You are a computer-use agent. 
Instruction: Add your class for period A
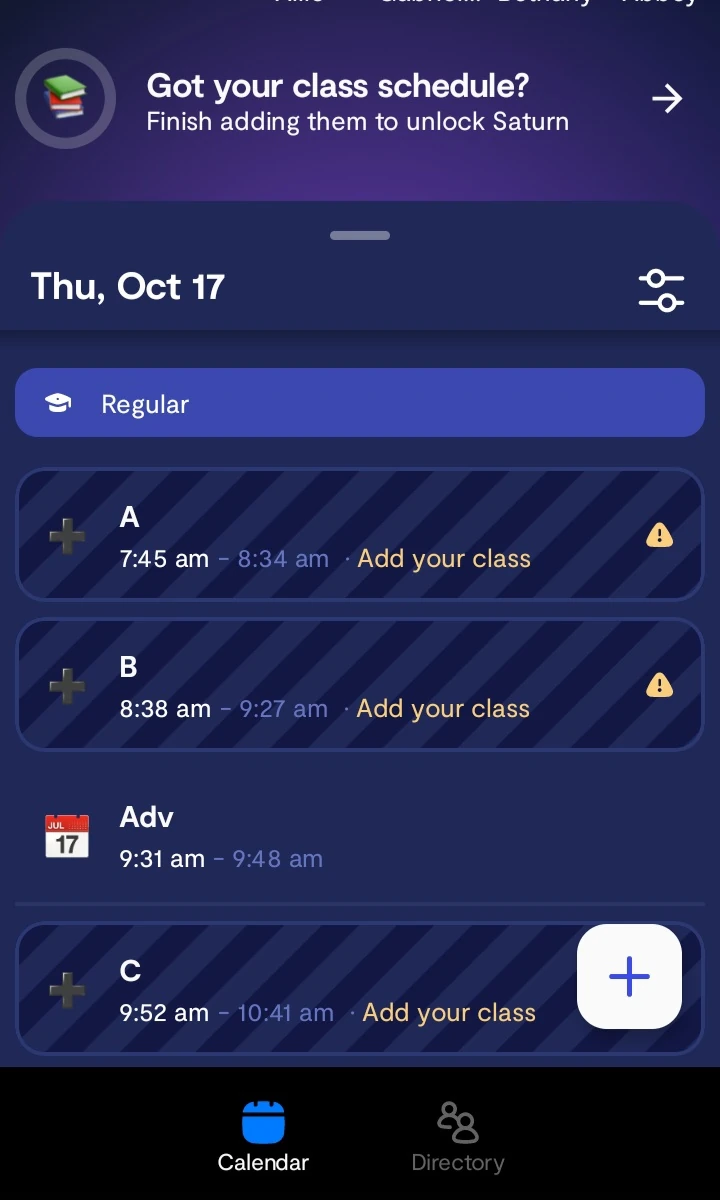(444, 558)
